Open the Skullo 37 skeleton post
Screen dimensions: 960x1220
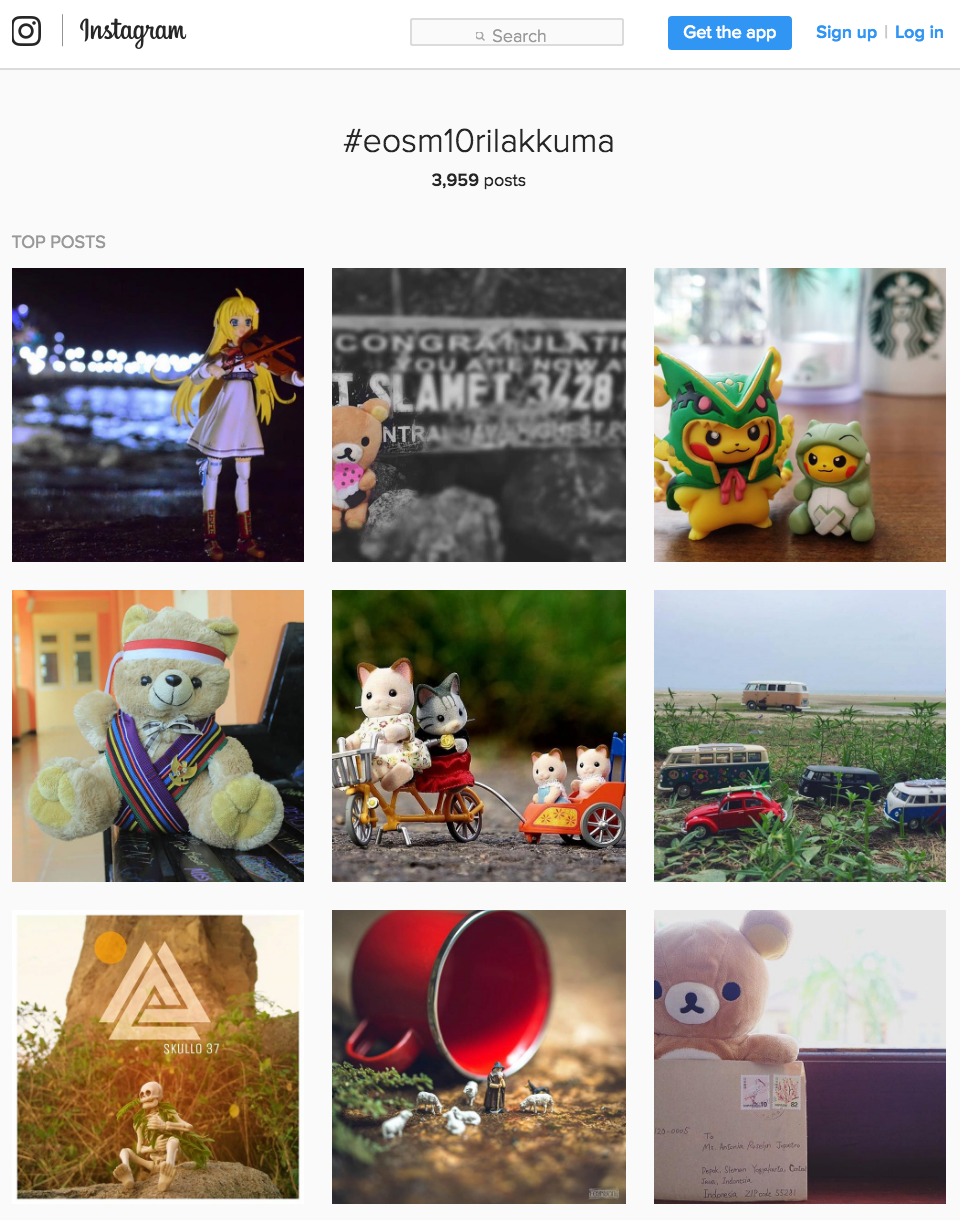(158, 1056)
